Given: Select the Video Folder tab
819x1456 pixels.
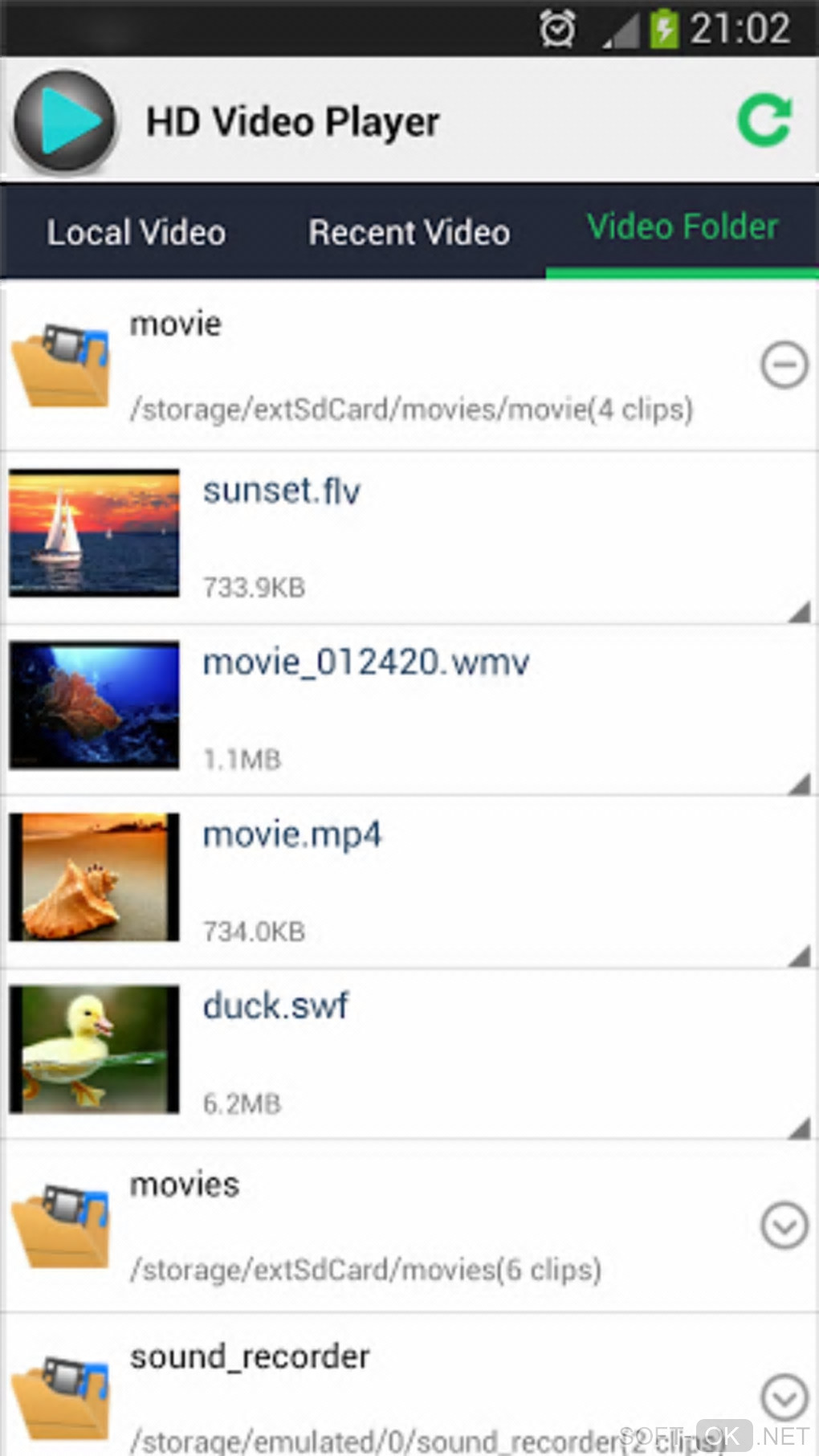Looking at the screenshot, I should [682, 228].
